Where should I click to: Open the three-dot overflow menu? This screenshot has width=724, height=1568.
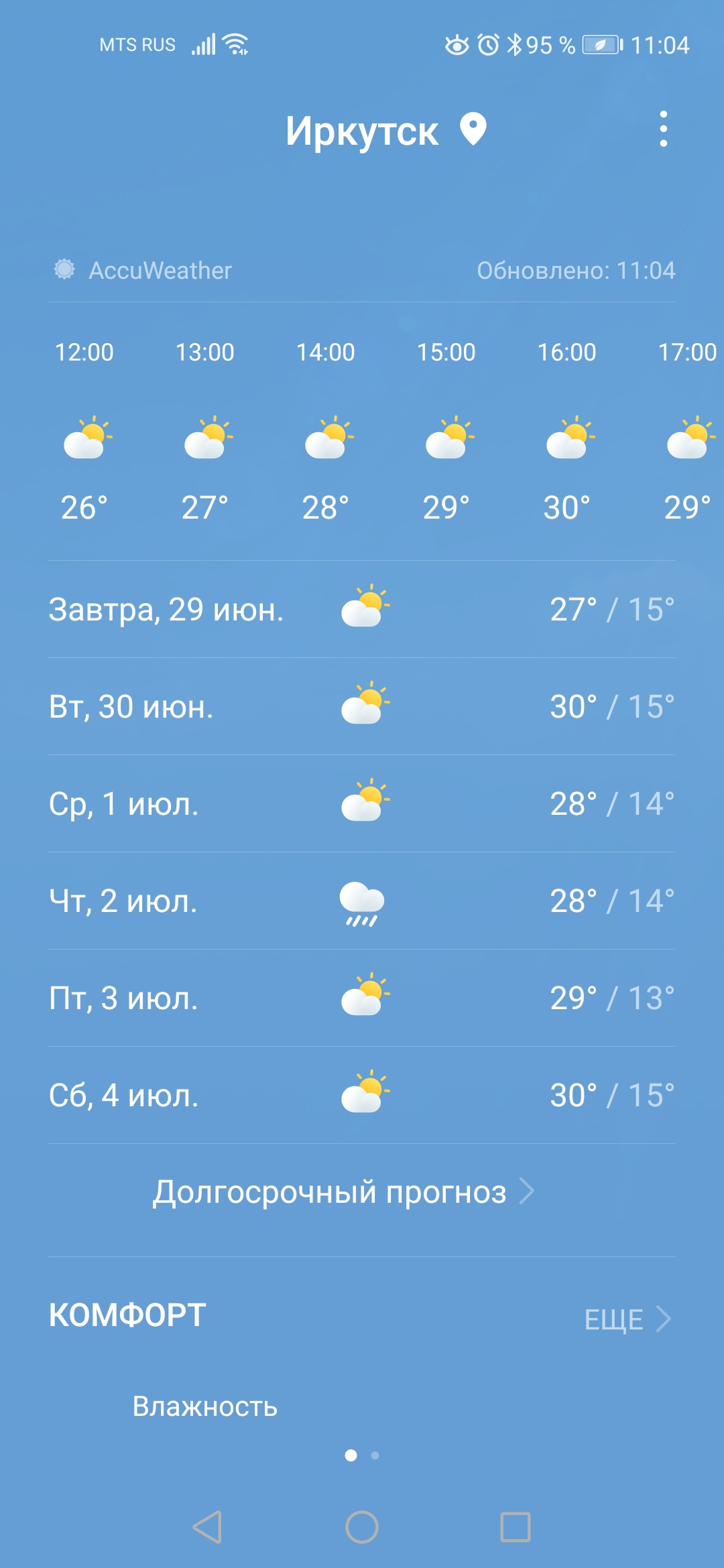click(x=663, y=129)
